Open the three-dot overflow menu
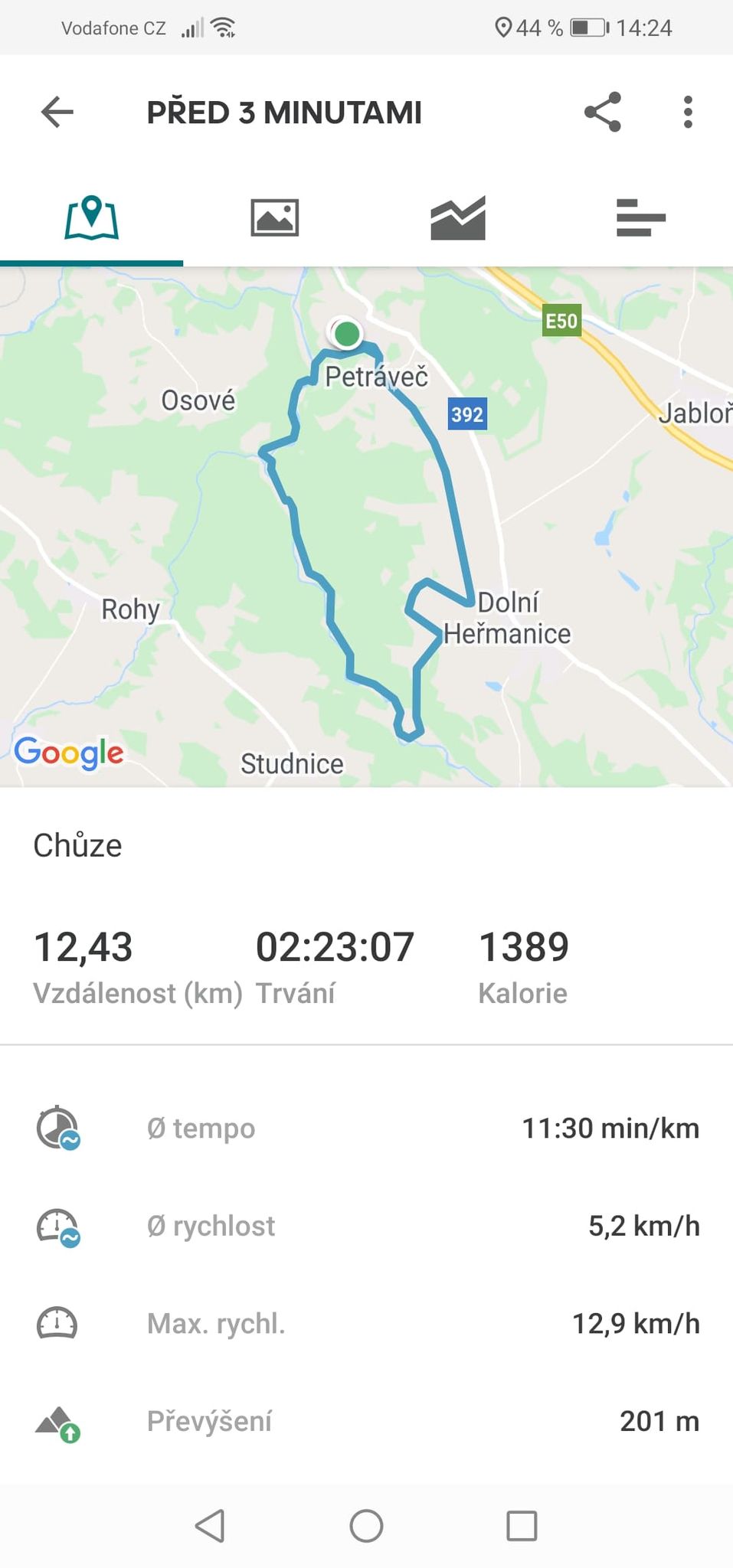 tap(688, 112)
